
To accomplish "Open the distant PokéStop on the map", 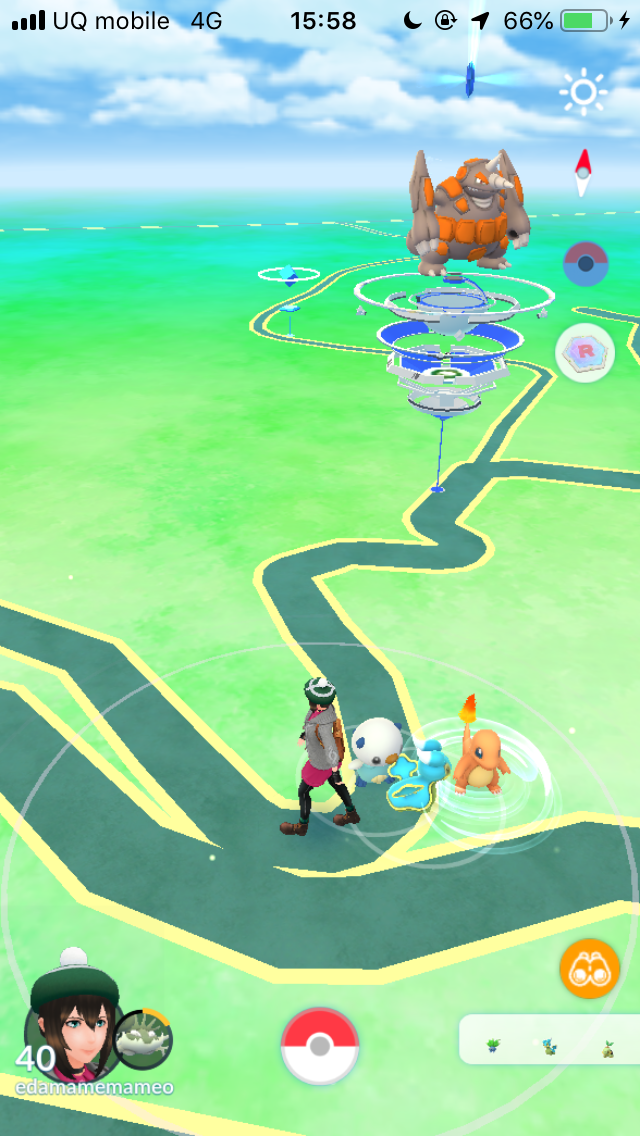I will click(290, 277).
